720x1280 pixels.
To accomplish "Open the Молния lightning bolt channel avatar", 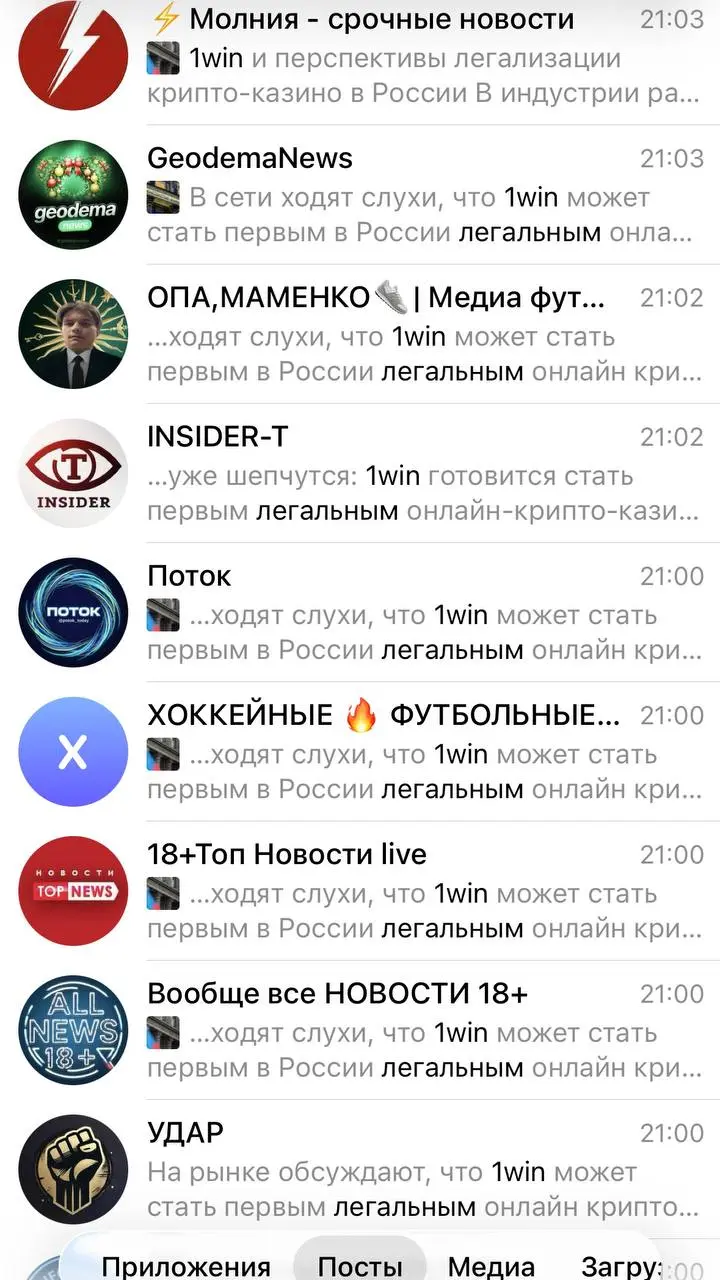I will (72, 55).
